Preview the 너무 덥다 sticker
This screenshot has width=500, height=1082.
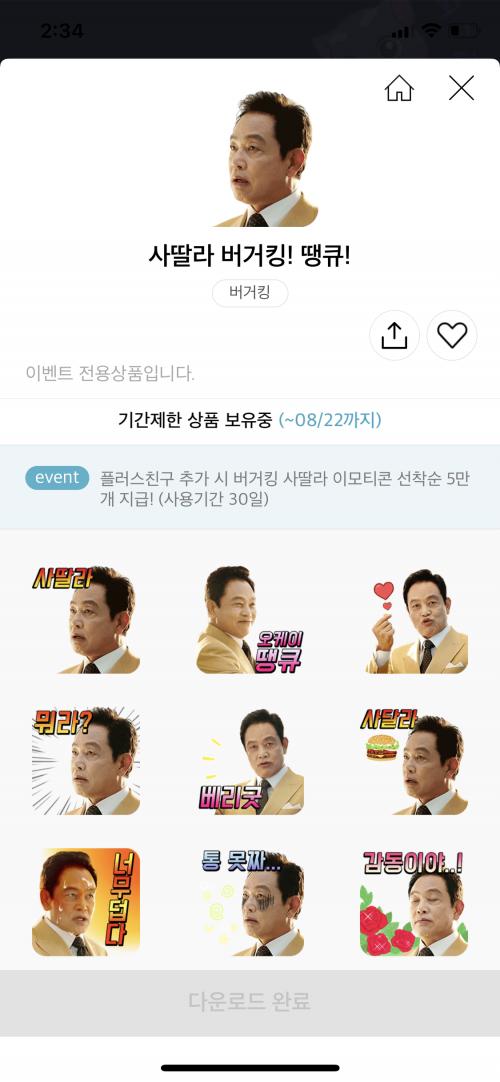86,902
